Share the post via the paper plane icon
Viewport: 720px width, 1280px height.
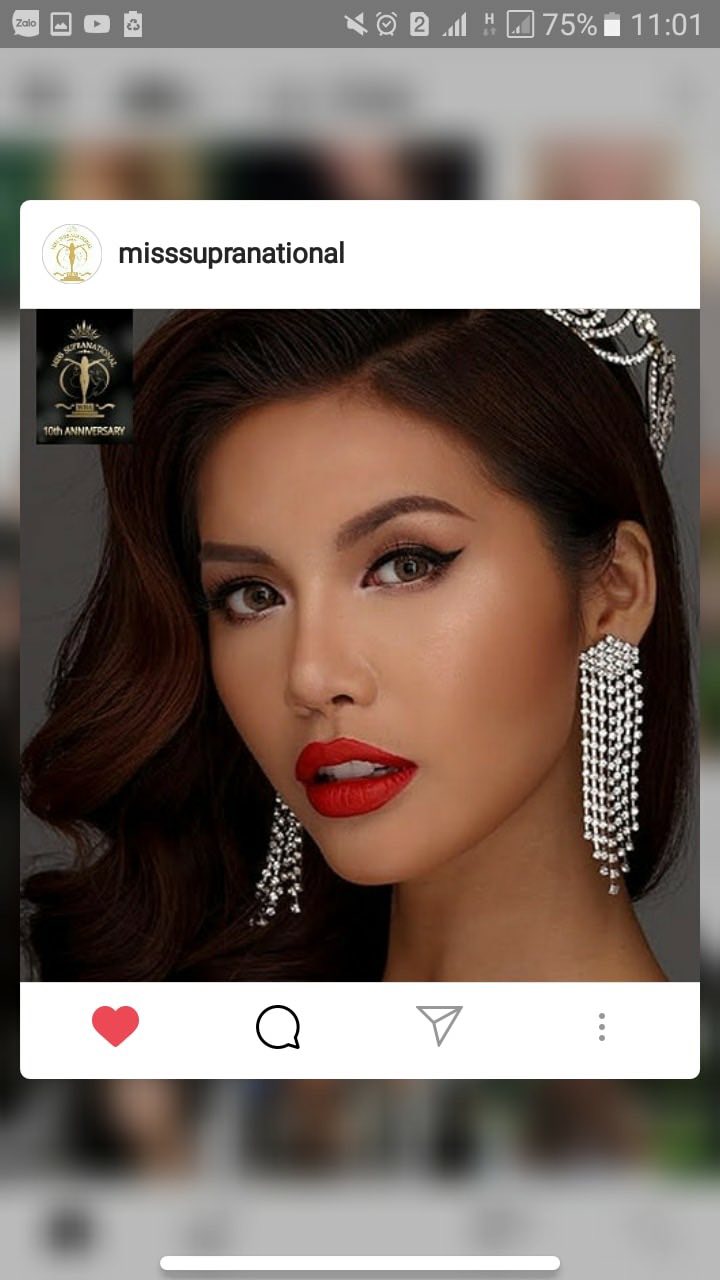click(x=440, y=1026)
